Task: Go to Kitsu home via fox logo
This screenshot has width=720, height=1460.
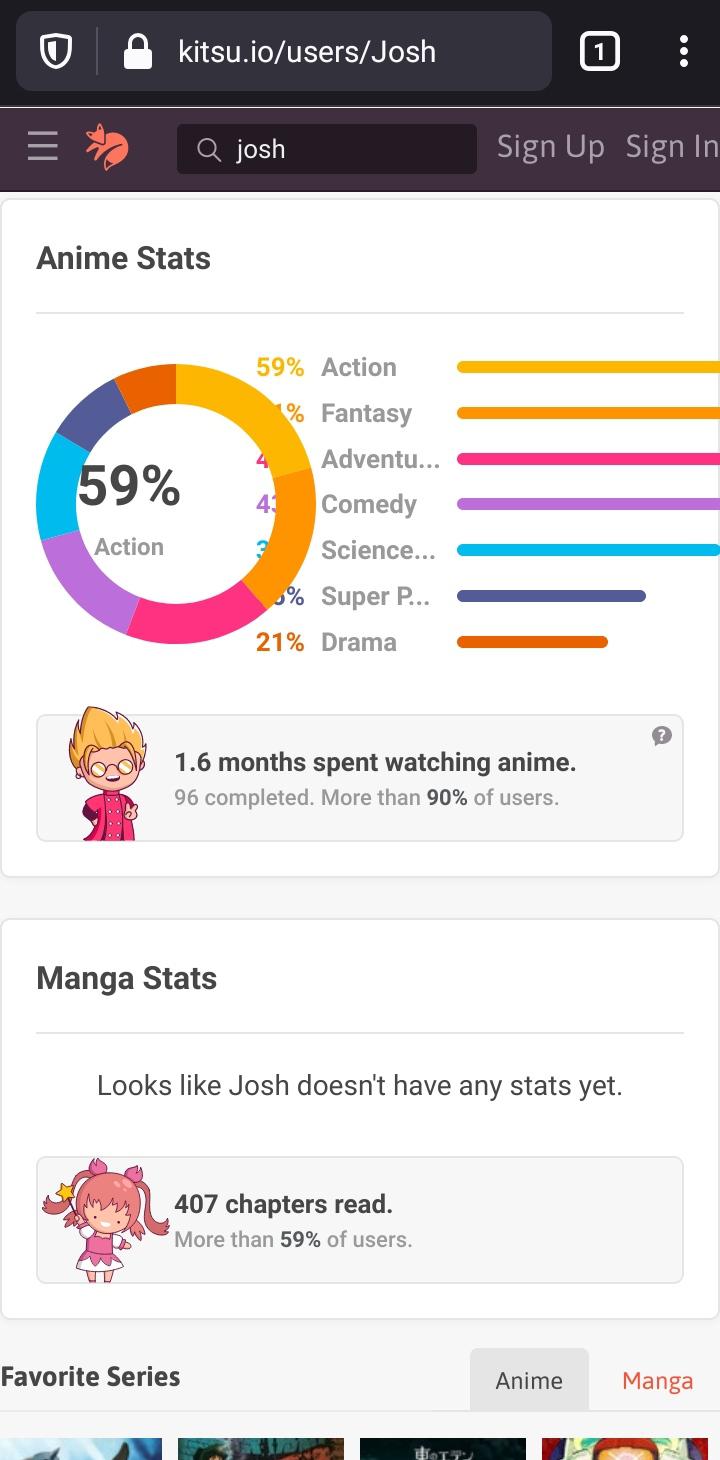Action: 107,148
